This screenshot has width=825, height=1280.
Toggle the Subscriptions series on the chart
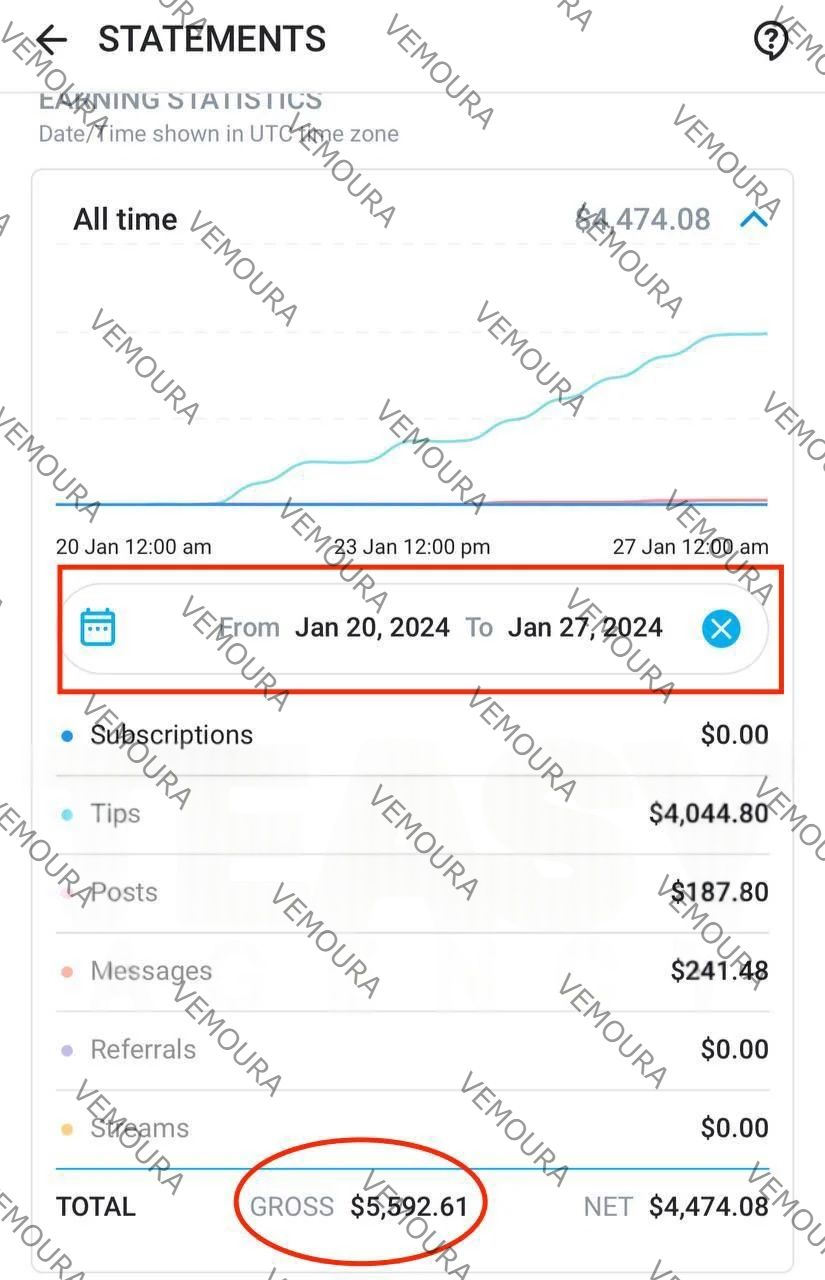(66, 735)
